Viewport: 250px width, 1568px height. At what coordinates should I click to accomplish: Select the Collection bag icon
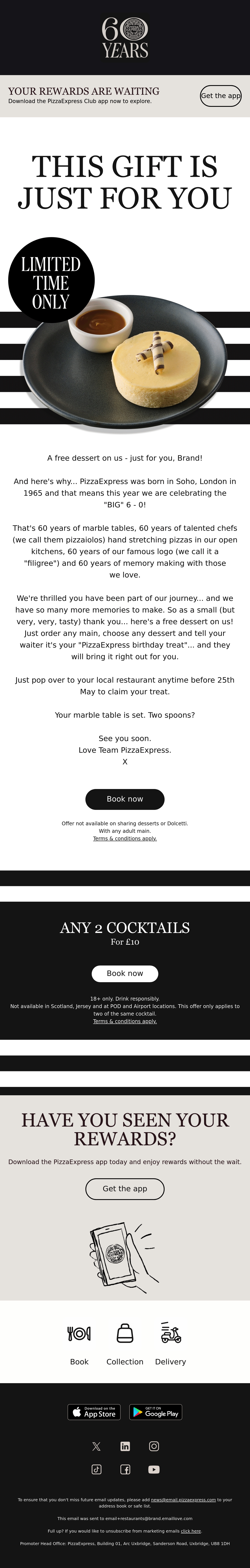click(125, 1333)
